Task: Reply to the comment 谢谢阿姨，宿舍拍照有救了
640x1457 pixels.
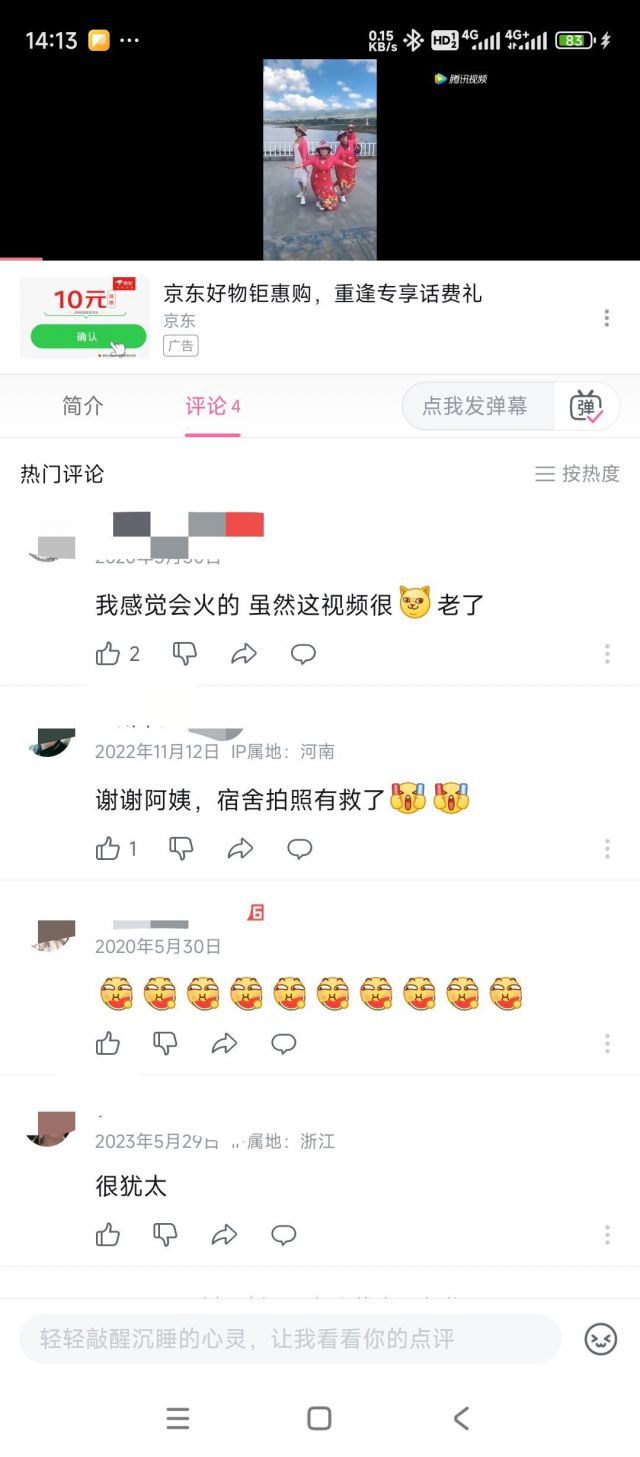Action: pos(300,849)
